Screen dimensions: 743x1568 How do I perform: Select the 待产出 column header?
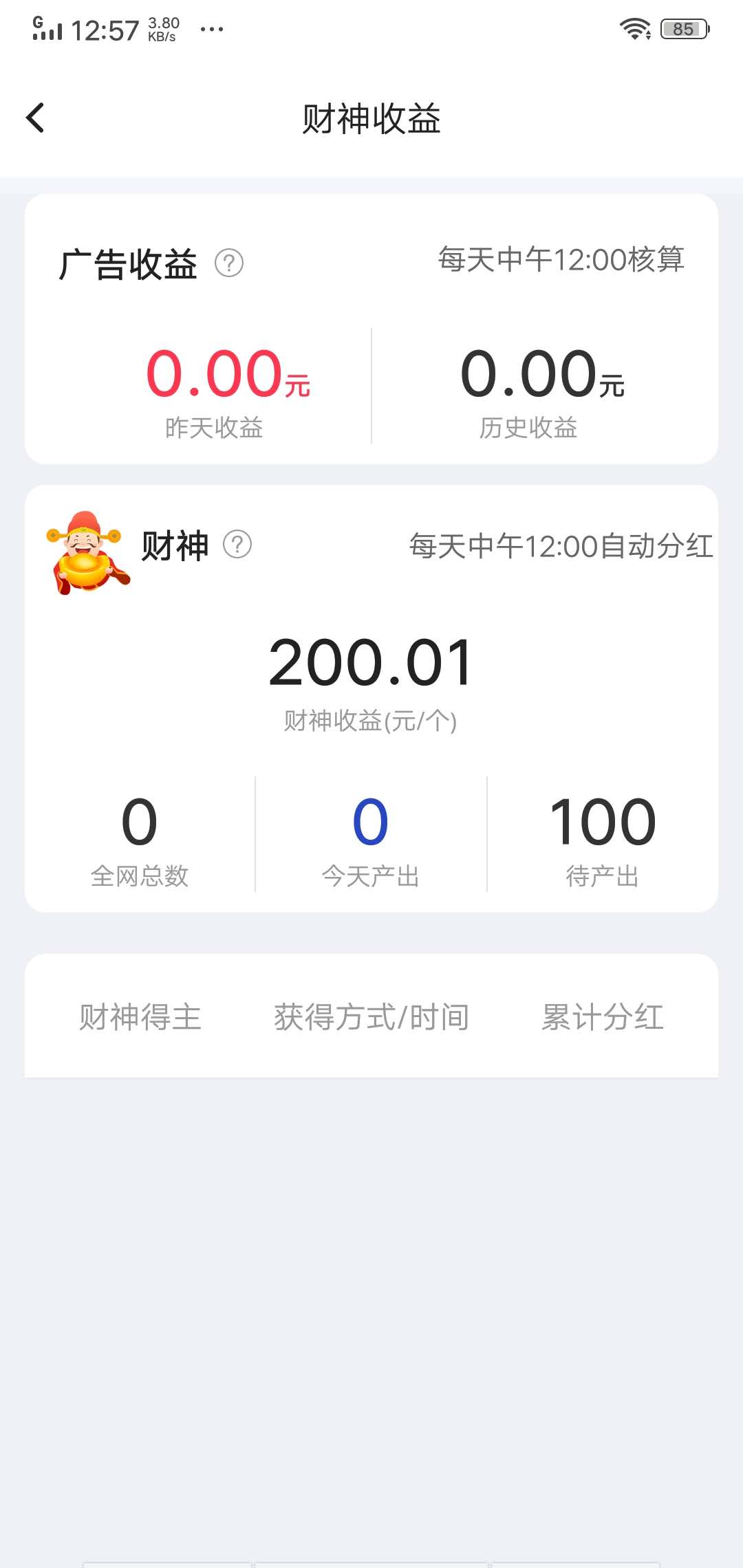coord(602,875)
